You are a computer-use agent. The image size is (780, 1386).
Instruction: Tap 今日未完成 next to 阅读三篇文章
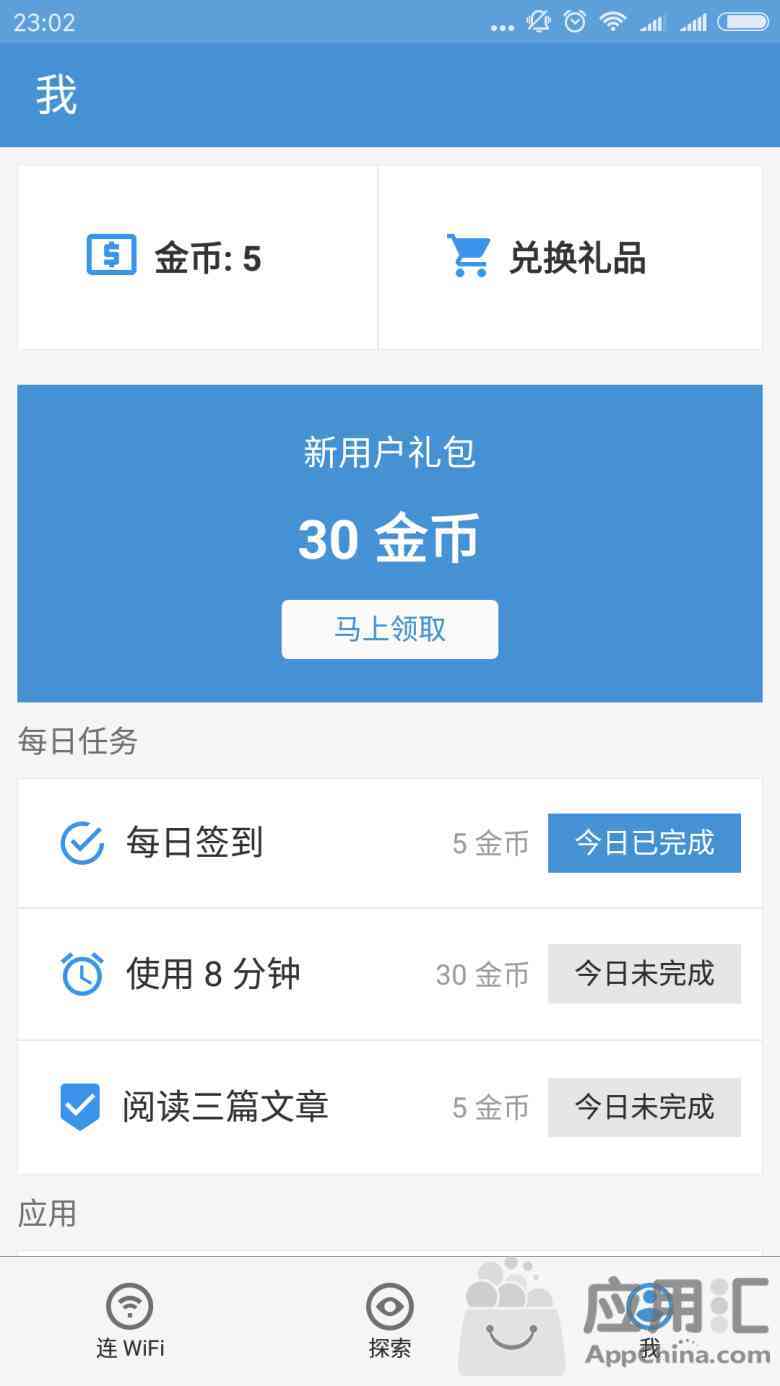click(x=644, y=1107)
